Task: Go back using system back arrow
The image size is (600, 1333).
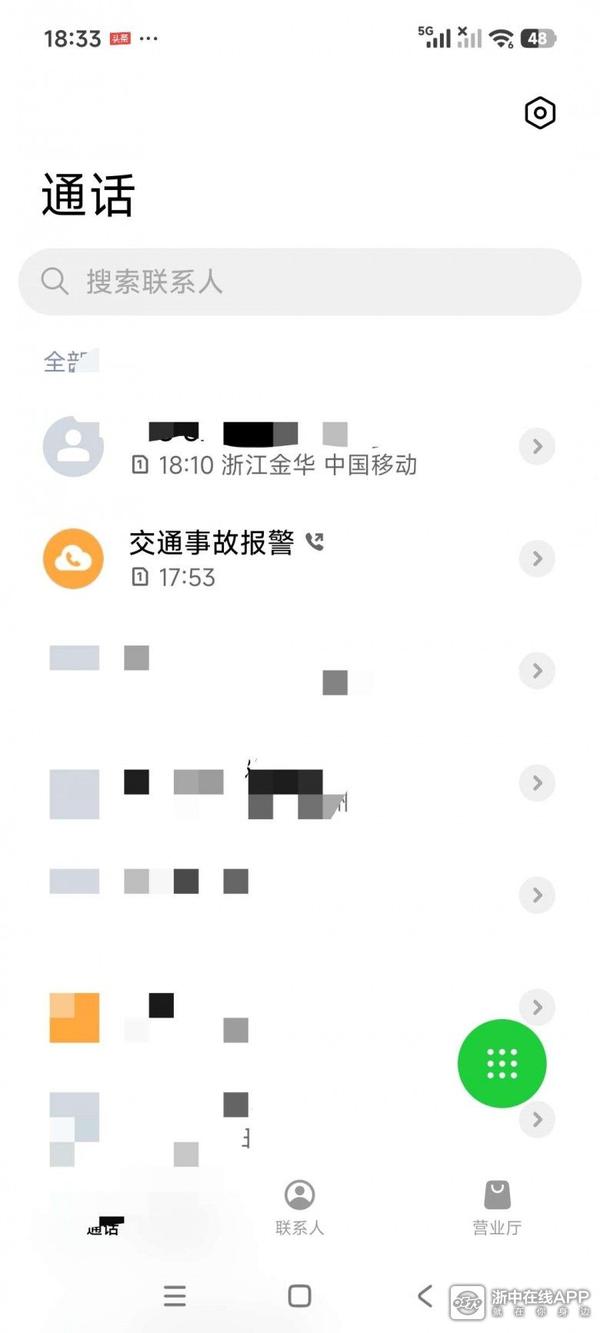Action: 425,1296
